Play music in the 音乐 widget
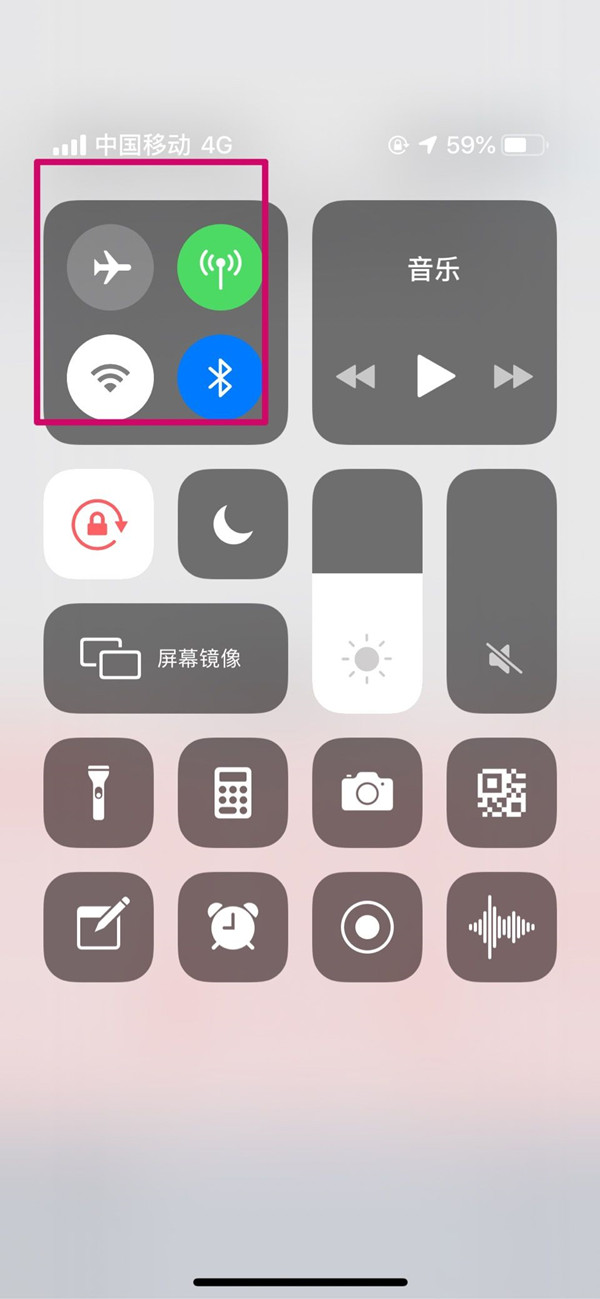600x1299 pixels. click(435, 377)
